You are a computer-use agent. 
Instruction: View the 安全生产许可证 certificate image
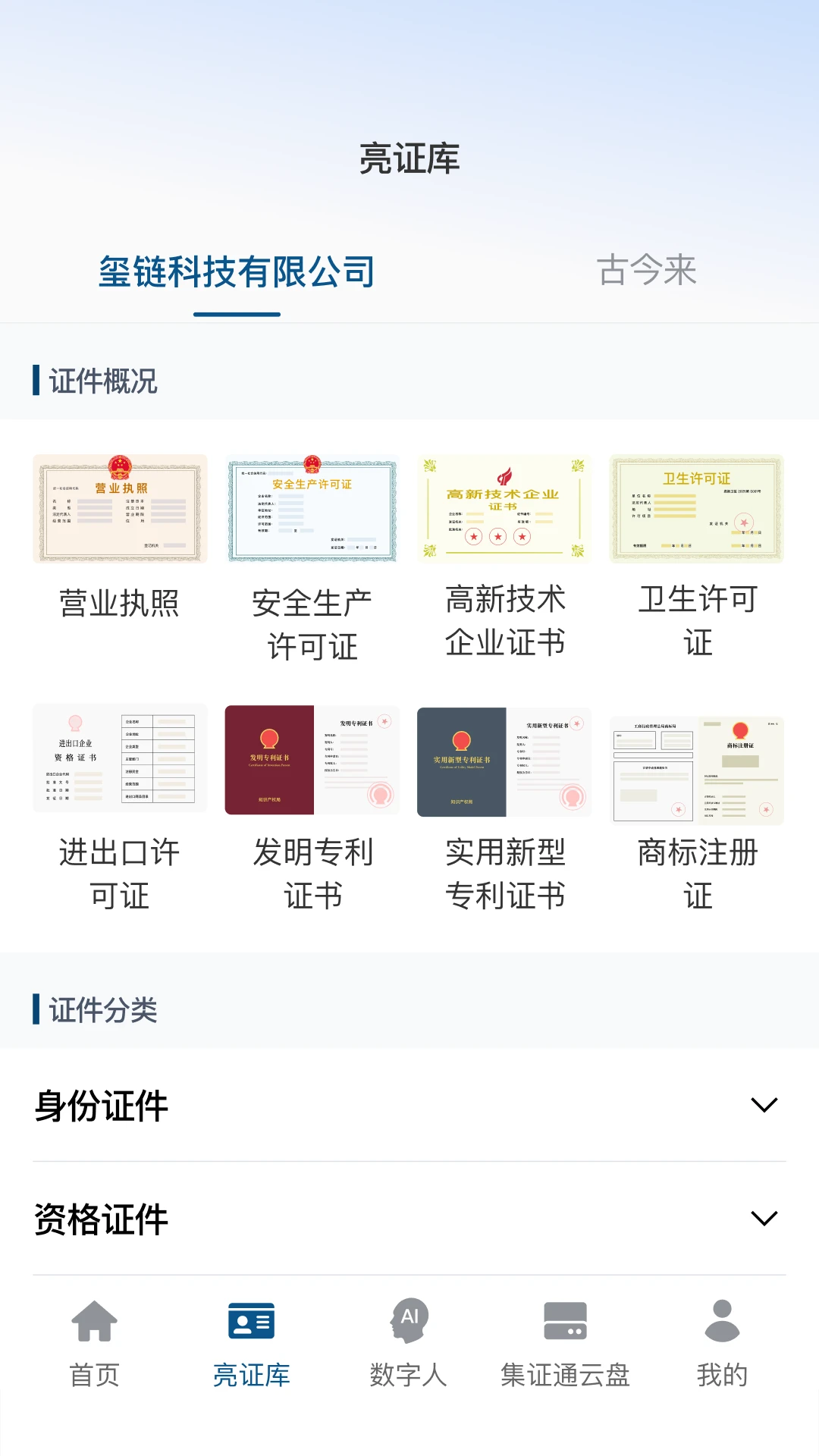[312, 508]
